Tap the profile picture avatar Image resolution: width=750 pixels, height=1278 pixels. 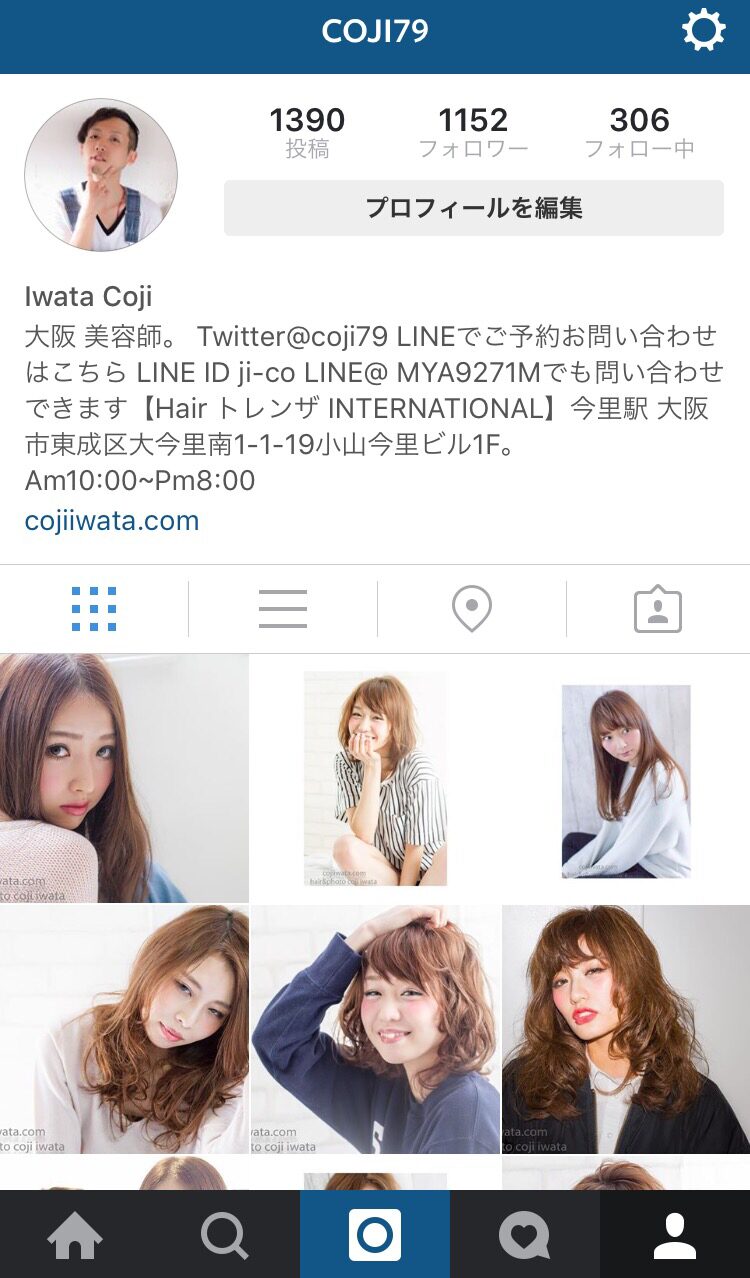click(x=101, y=174)
